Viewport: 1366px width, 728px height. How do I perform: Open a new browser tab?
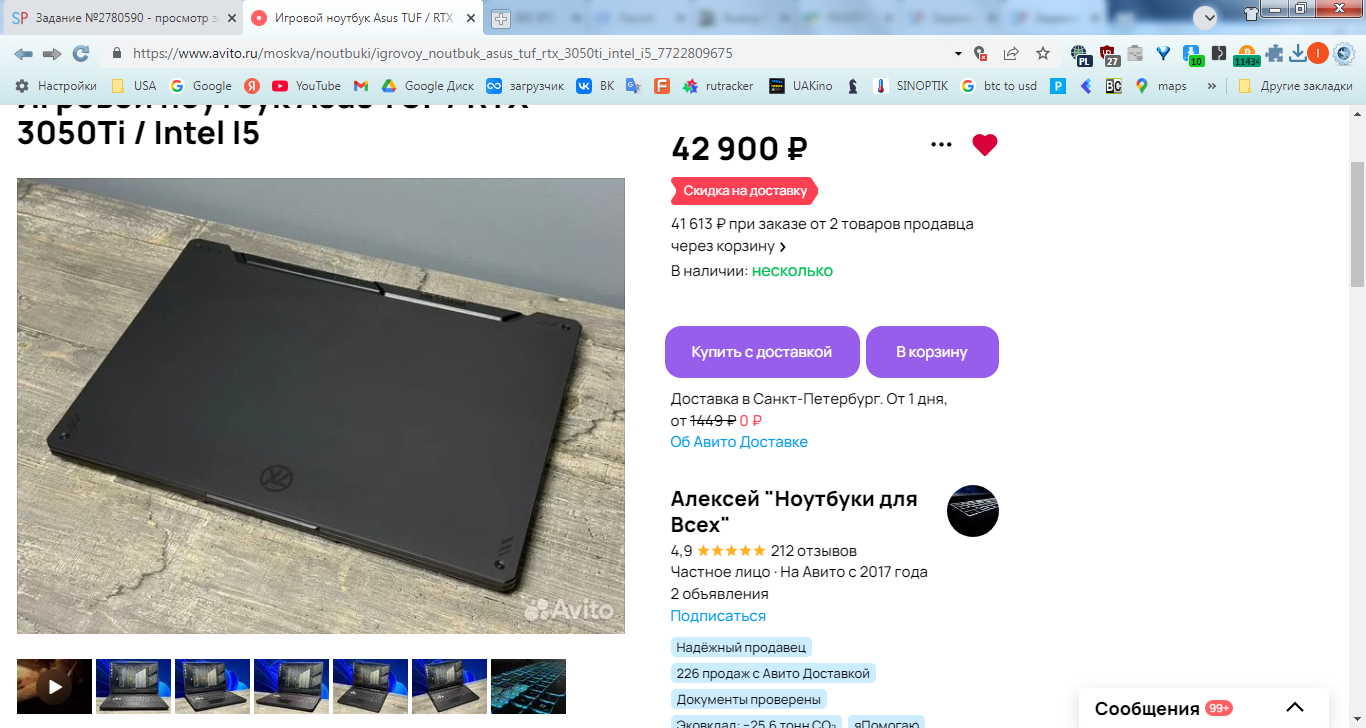[x=501, y=18]
